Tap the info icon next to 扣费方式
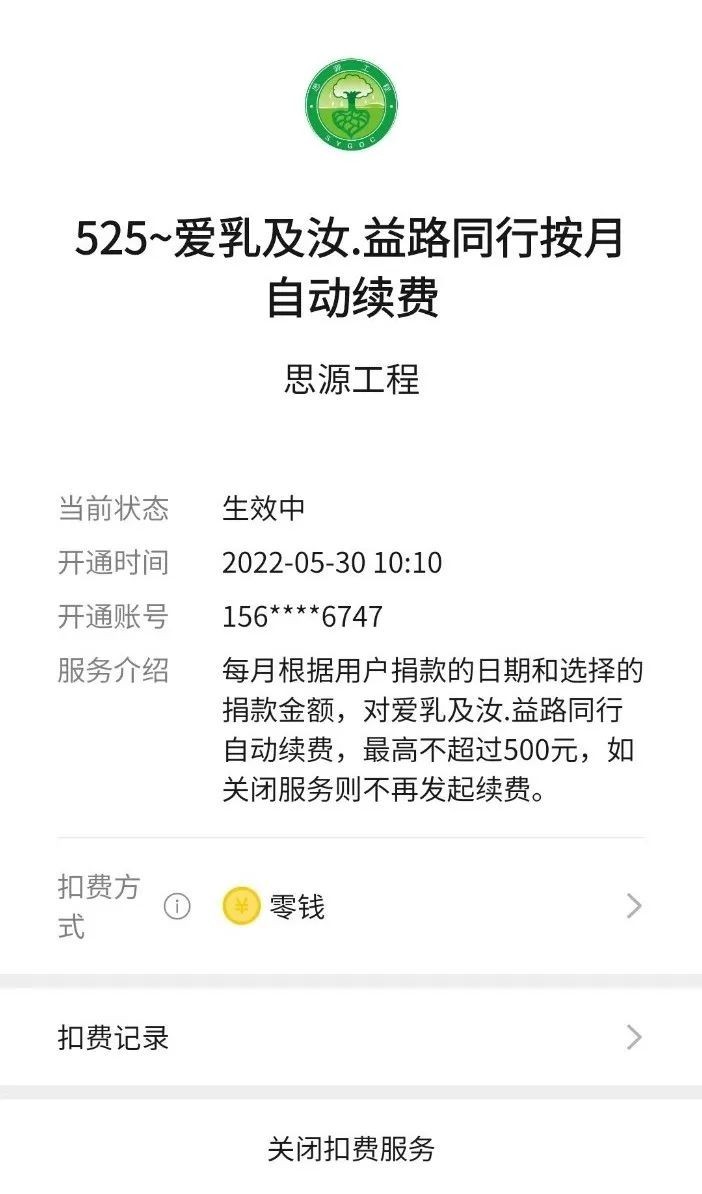The height and width of the screenshot is (1194, 702). pos(177,907)
